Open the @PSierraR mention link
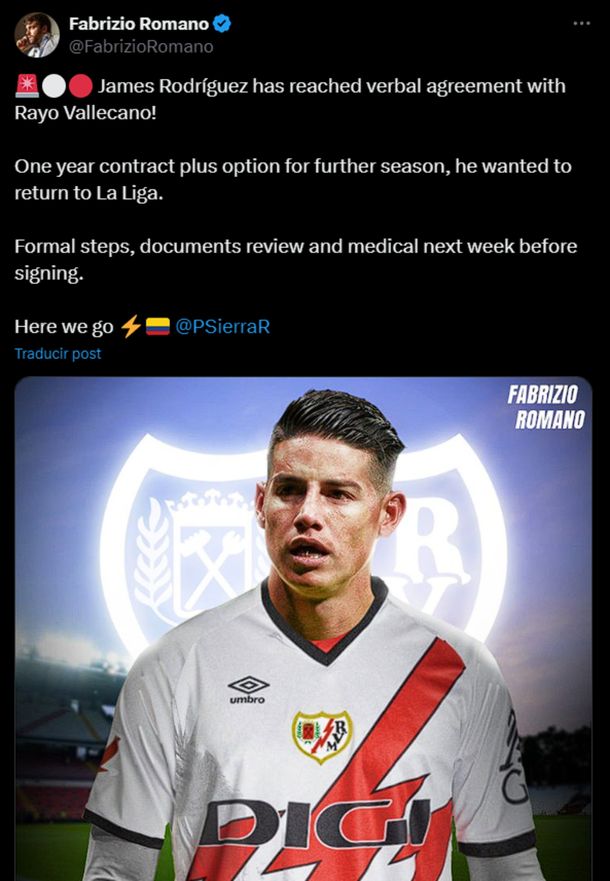Image resolution: width=610 pixels, height=881 pixels. pyautogui.click(x=222, y=326)
